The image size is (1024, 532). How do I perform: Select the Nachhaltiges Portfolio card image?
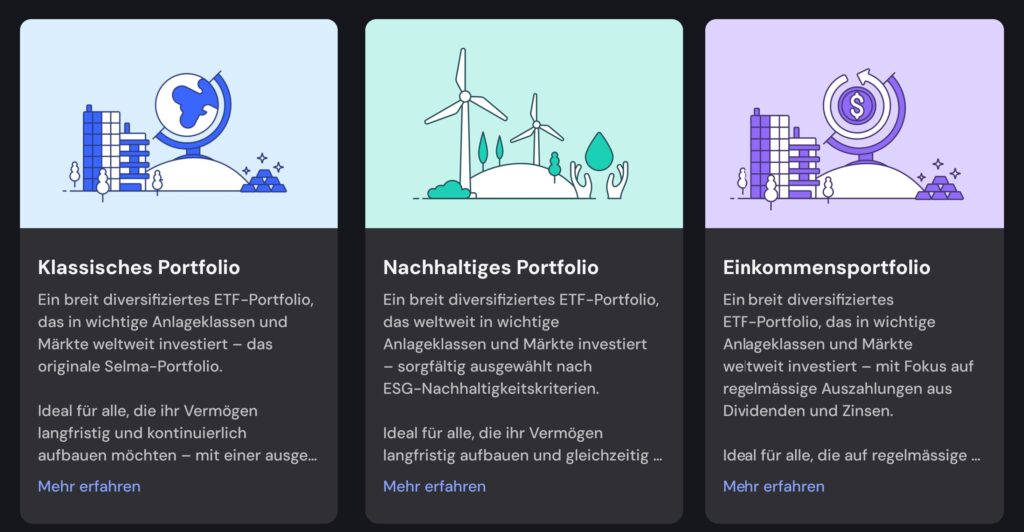coord(524,125)
